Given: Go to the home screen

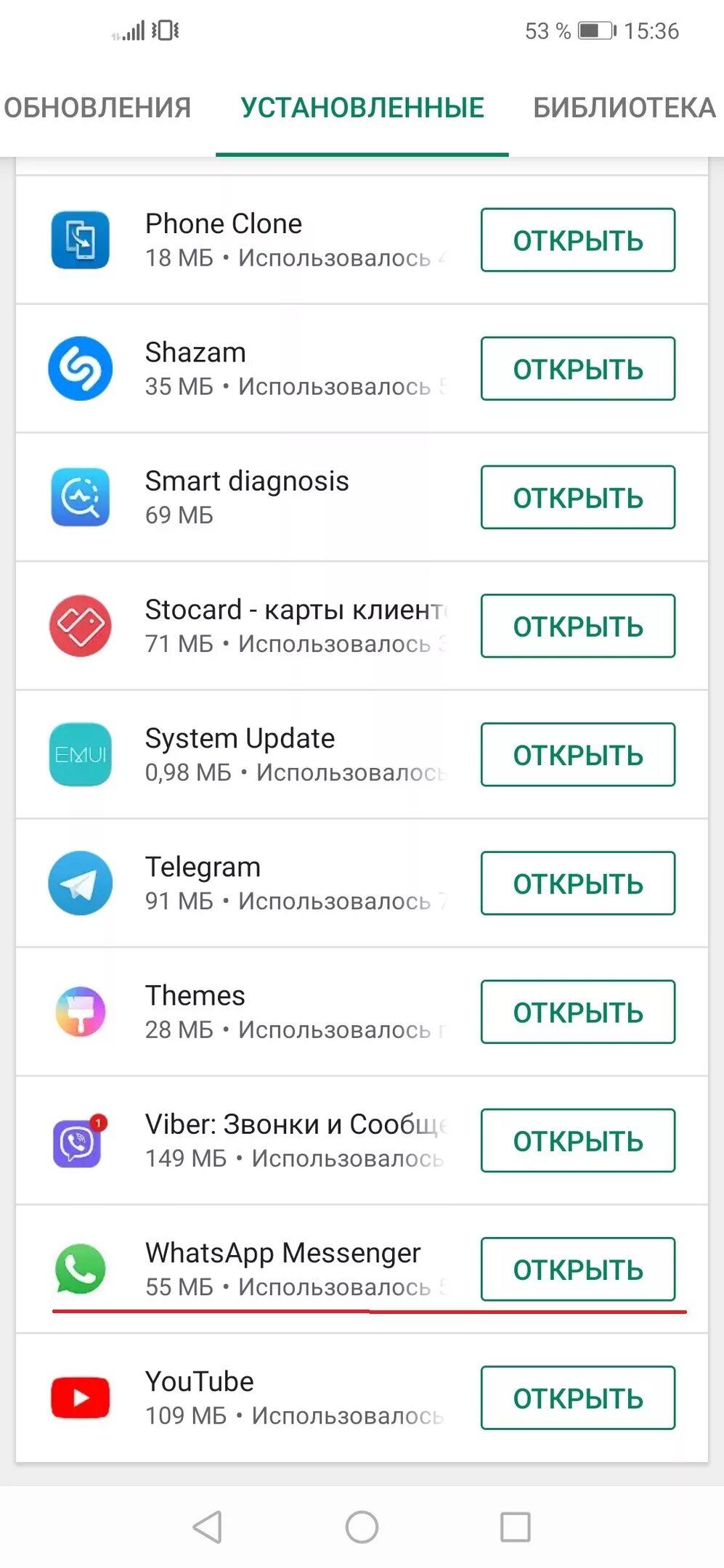Looking at the screenshot, I should point(362,1527).
